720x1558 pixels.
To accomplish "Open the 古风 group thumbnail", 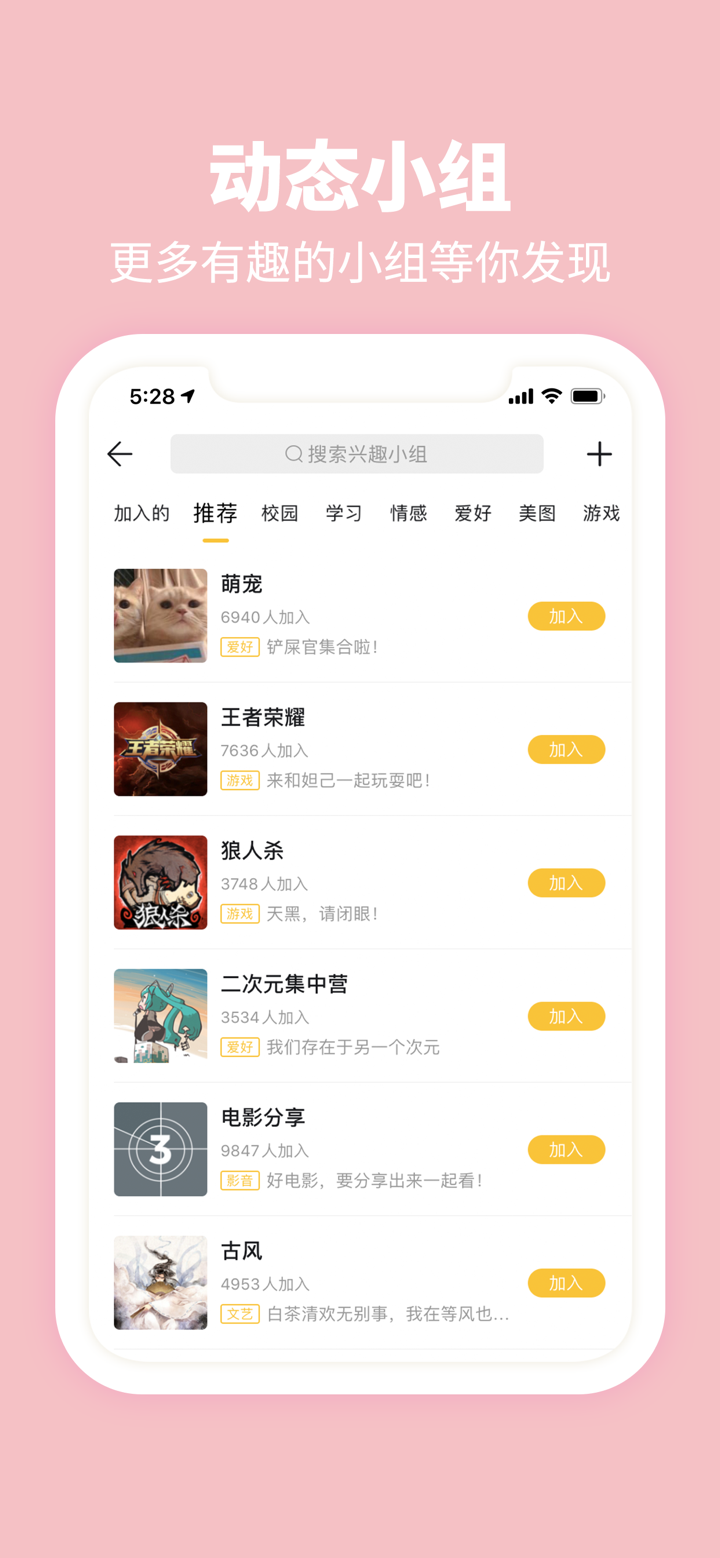I will (x=160, y=1282).
